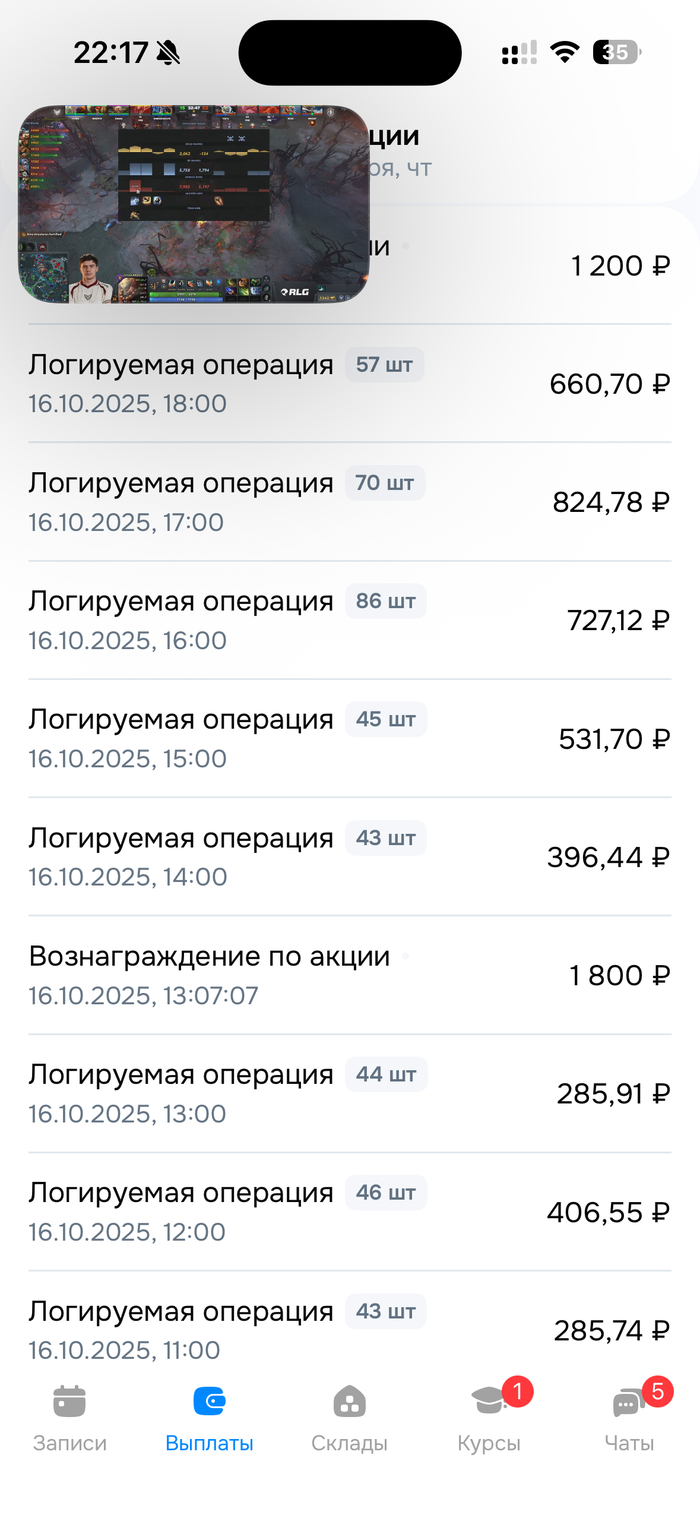Tap the picture-in-picture video window

[x=194, y=204]
